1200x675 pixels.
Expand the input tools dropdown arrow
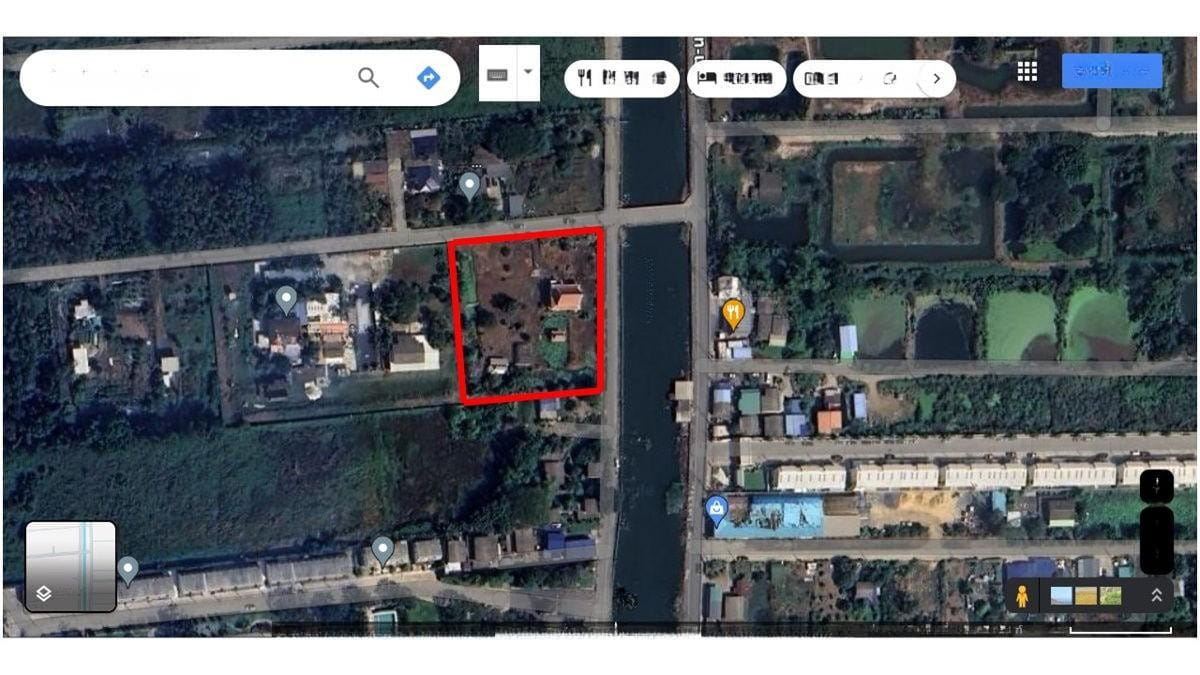pyautogui.click(x=528, y=74)
